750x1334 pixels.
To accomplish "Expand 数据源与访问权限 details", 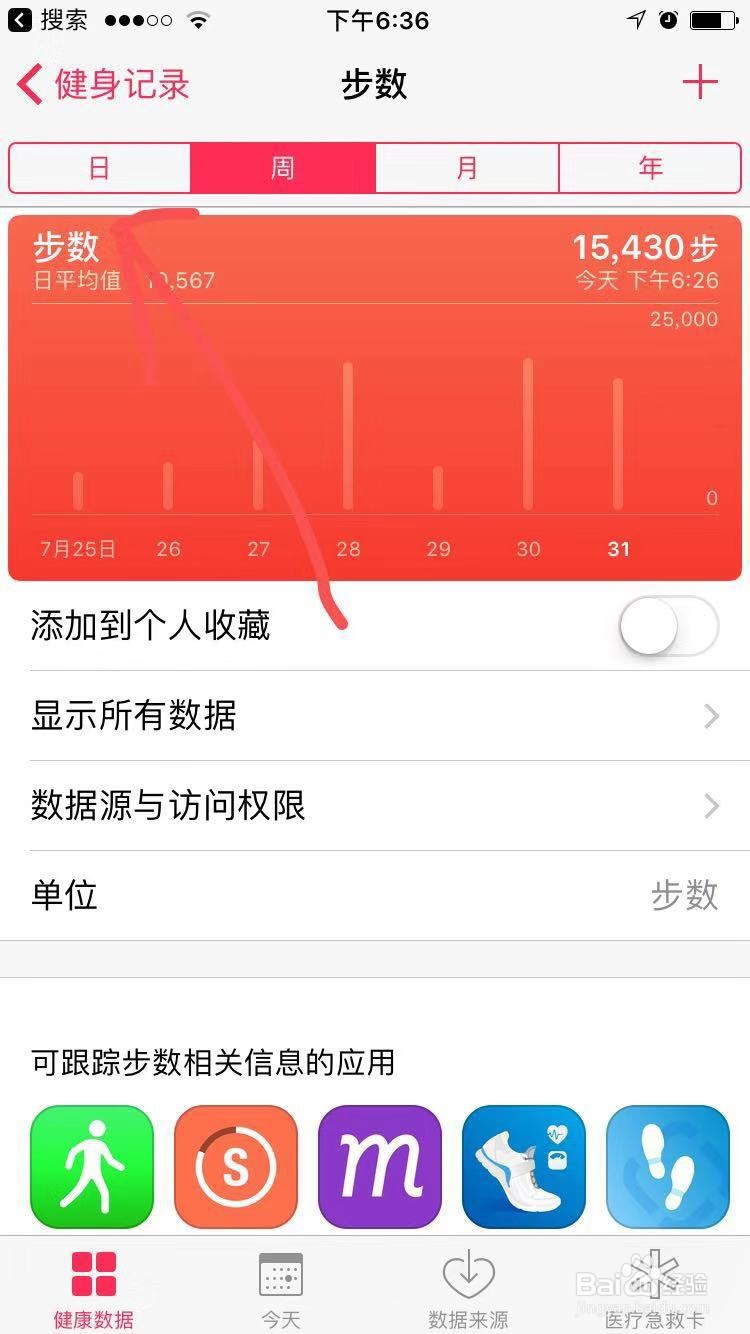I will click(375, 806).
